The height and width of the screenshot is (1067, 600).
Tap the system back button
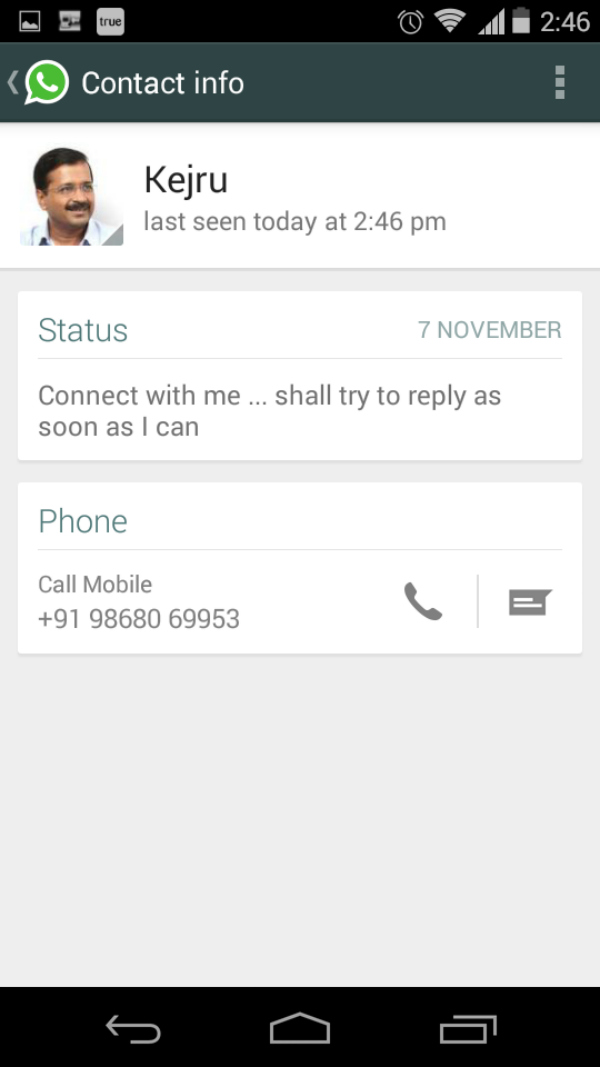click(x=133, y=1029)
